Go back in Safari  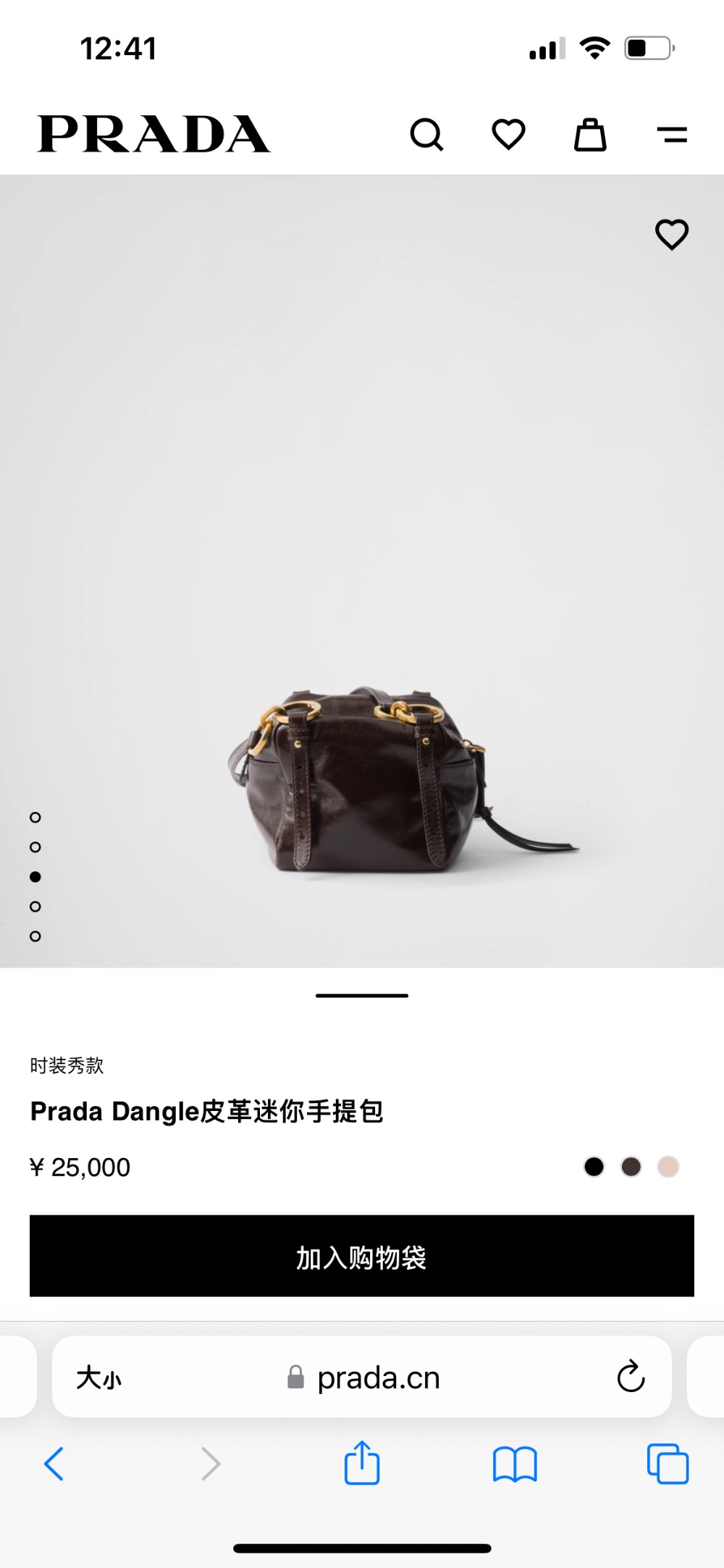tap(54, 1464)
